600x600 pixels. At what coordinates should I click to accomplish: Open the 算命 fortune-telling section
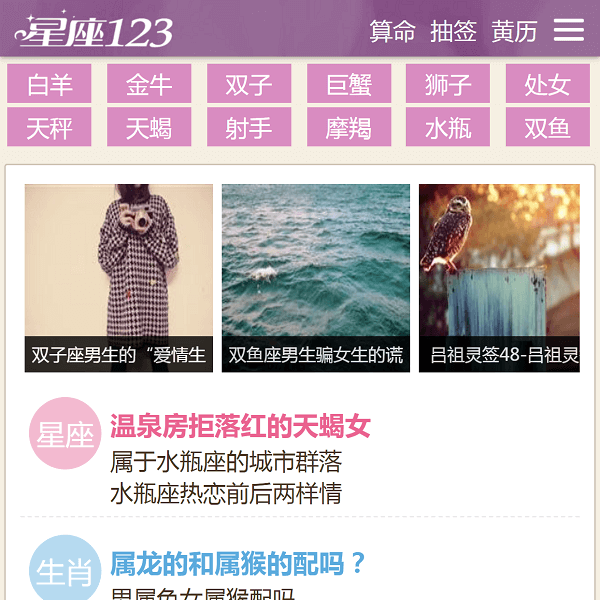pyautogui.click(x=392, y=31)
